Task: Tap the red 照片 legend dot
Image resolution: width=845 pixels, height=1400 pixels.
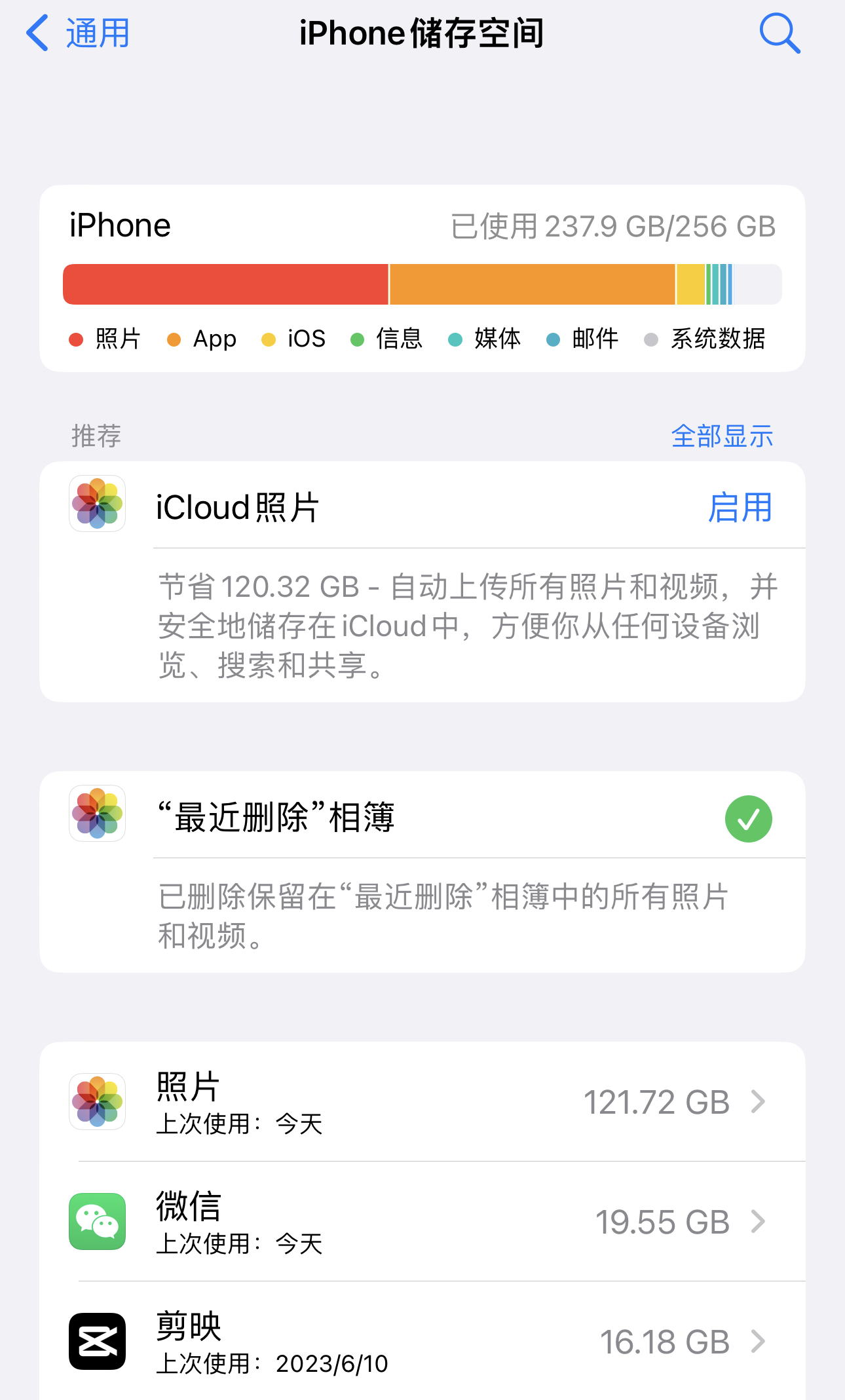Action: (77, 339)
